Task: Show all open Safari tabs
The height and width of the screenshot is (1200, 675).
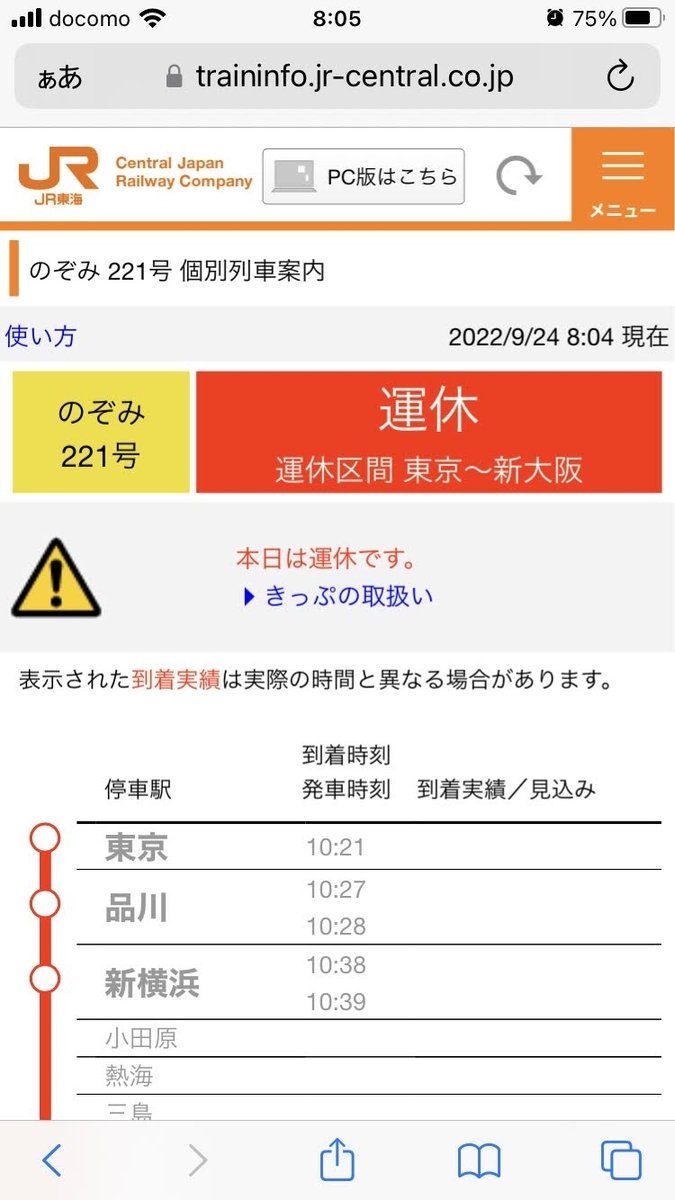Action: tap(621, 1160)
